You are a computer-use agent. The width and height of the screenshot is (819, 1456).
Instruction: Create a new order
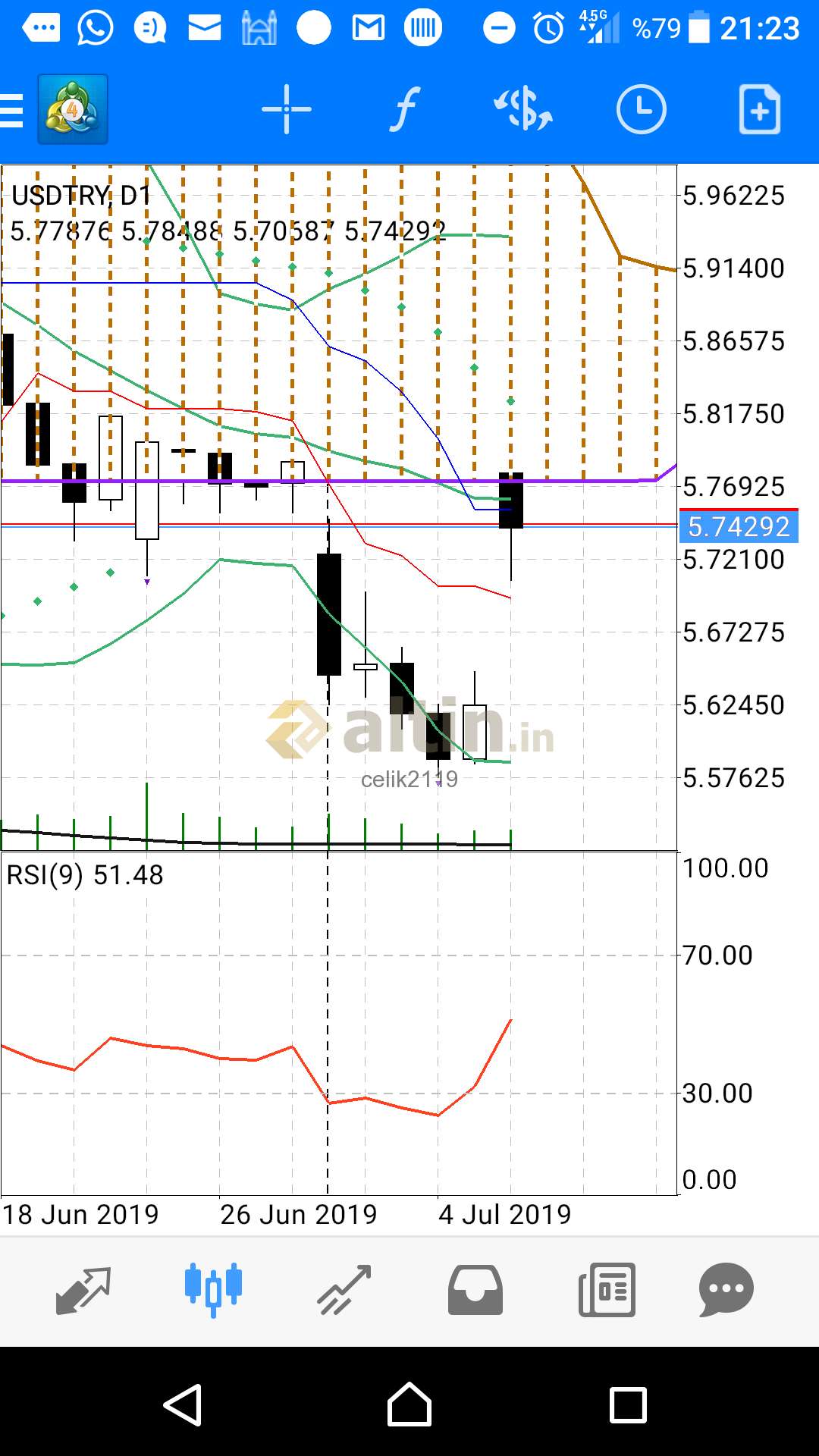(759, 110)
